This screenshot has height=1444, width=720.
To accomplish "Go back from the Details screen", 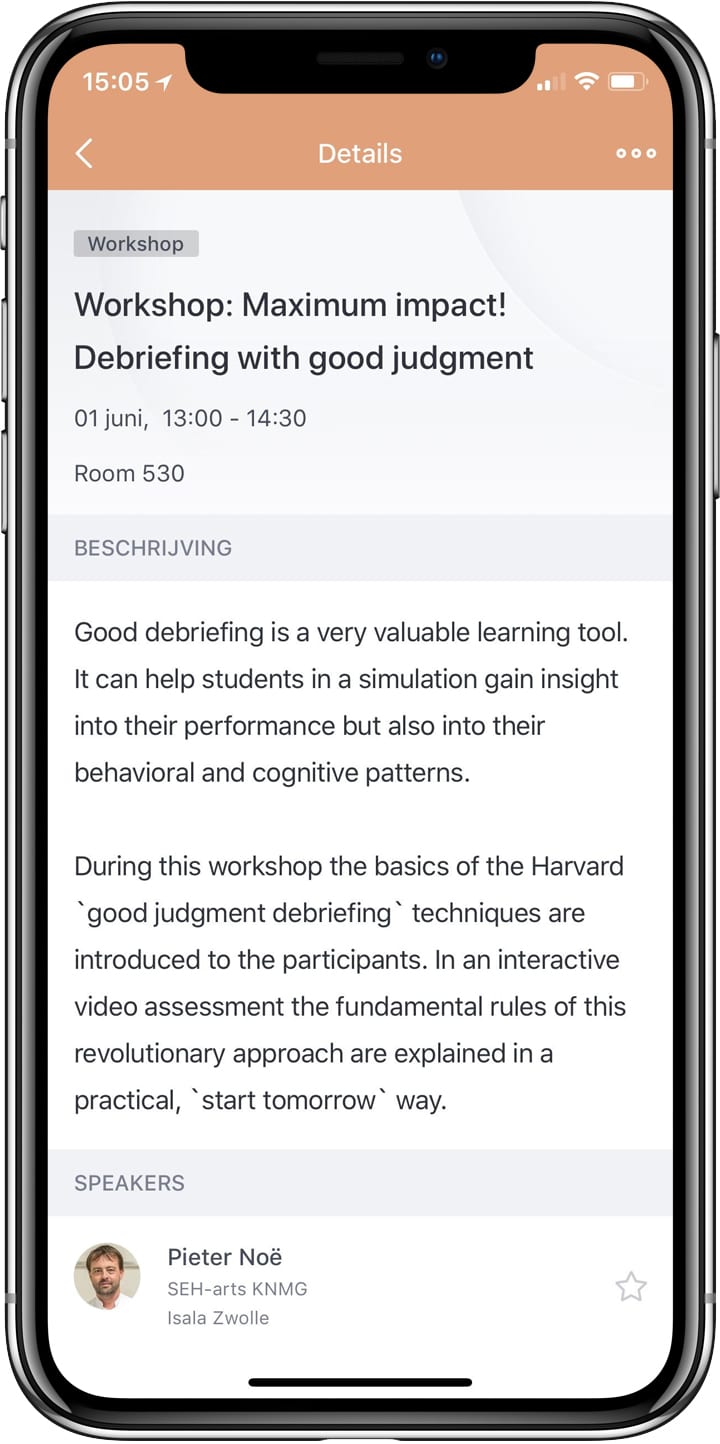I will click(84, 153).
